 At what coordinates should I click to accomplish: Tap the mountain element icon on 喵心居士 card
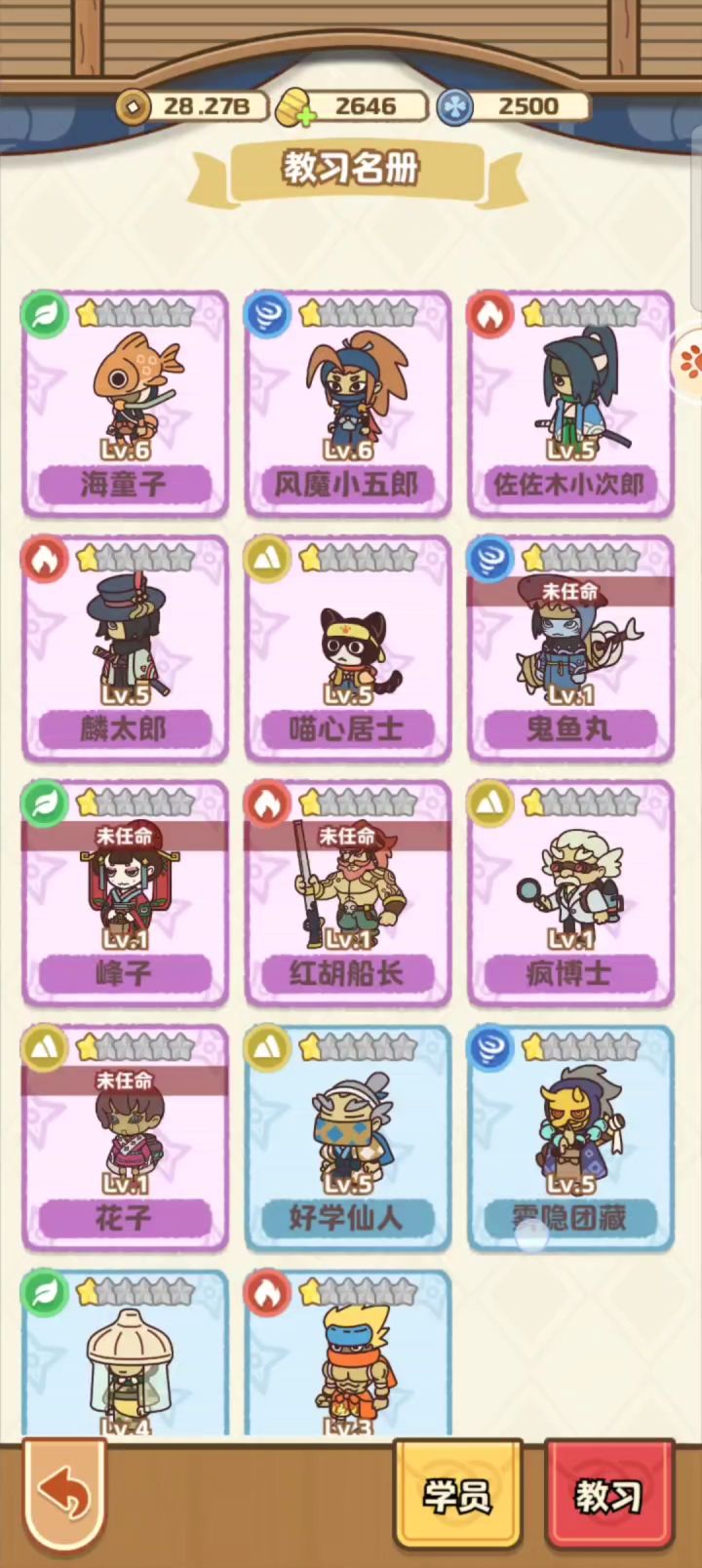click(267, 558)
